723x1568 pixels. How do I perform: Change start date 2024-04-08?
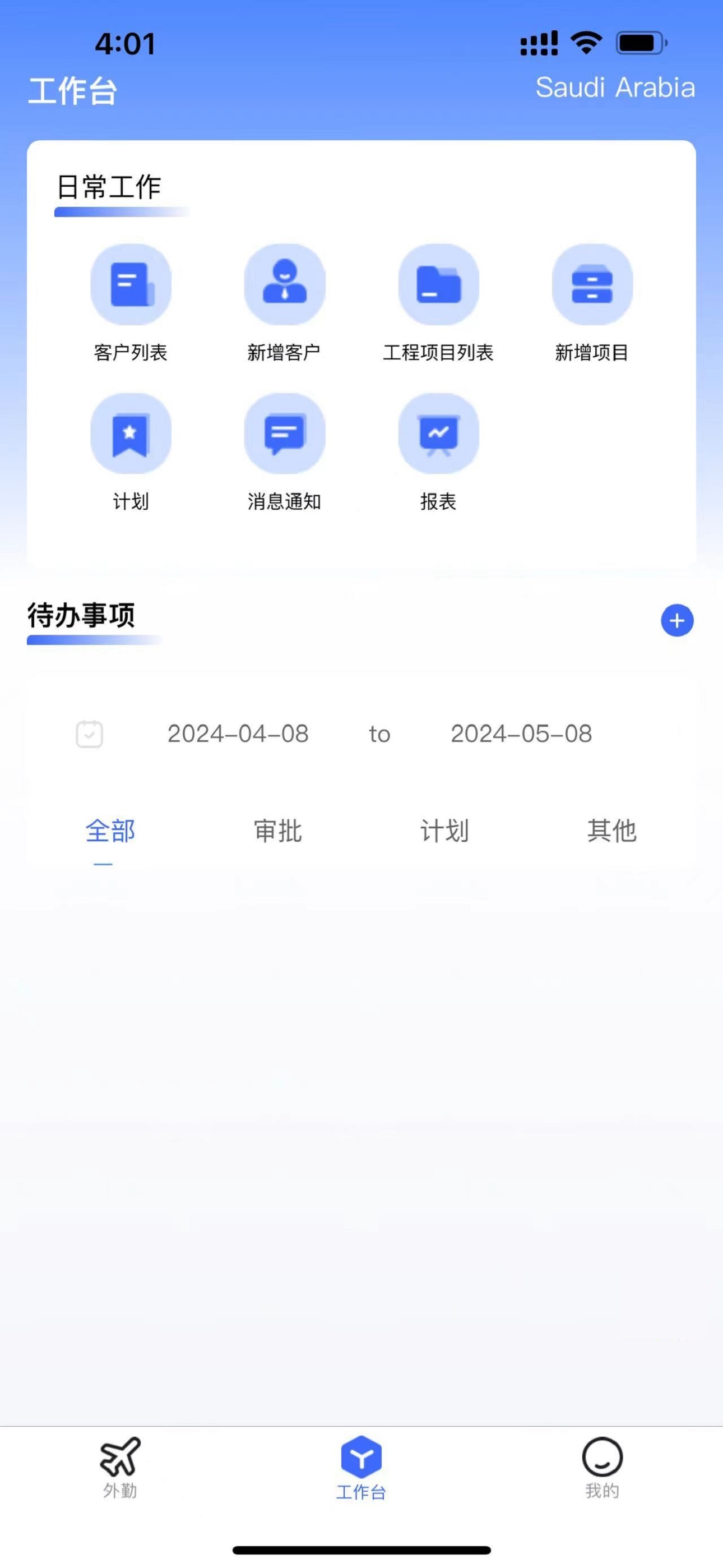[x=238, y=734]
